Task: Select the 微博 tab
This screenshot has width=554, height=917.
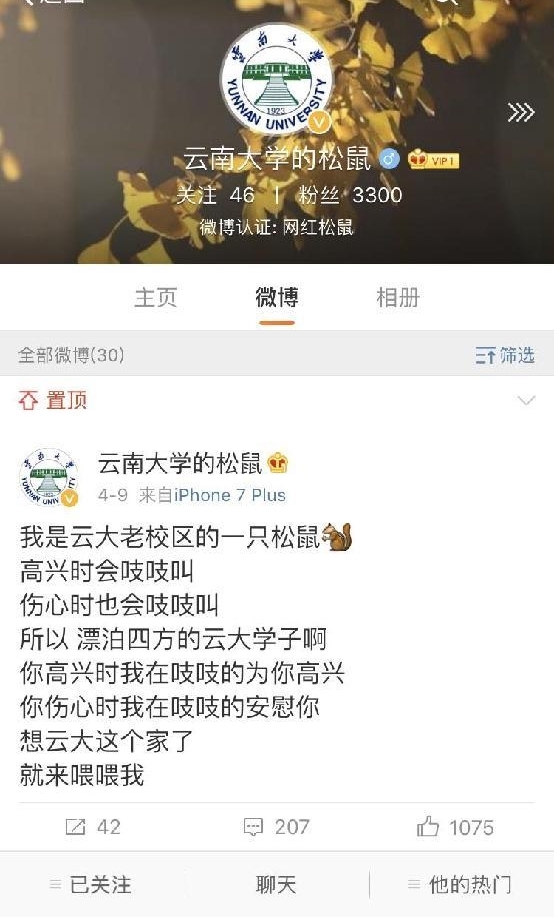Action: [x=277, y=297]
